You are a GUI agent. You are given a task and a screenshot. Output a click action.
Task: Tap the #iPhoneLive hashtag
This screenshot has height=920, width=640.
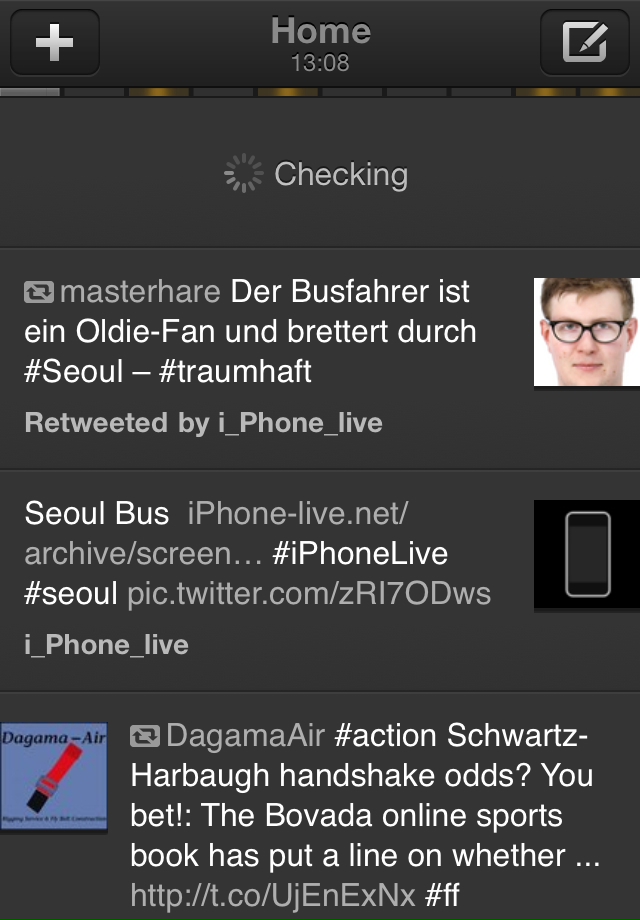(x=360, y=554)
